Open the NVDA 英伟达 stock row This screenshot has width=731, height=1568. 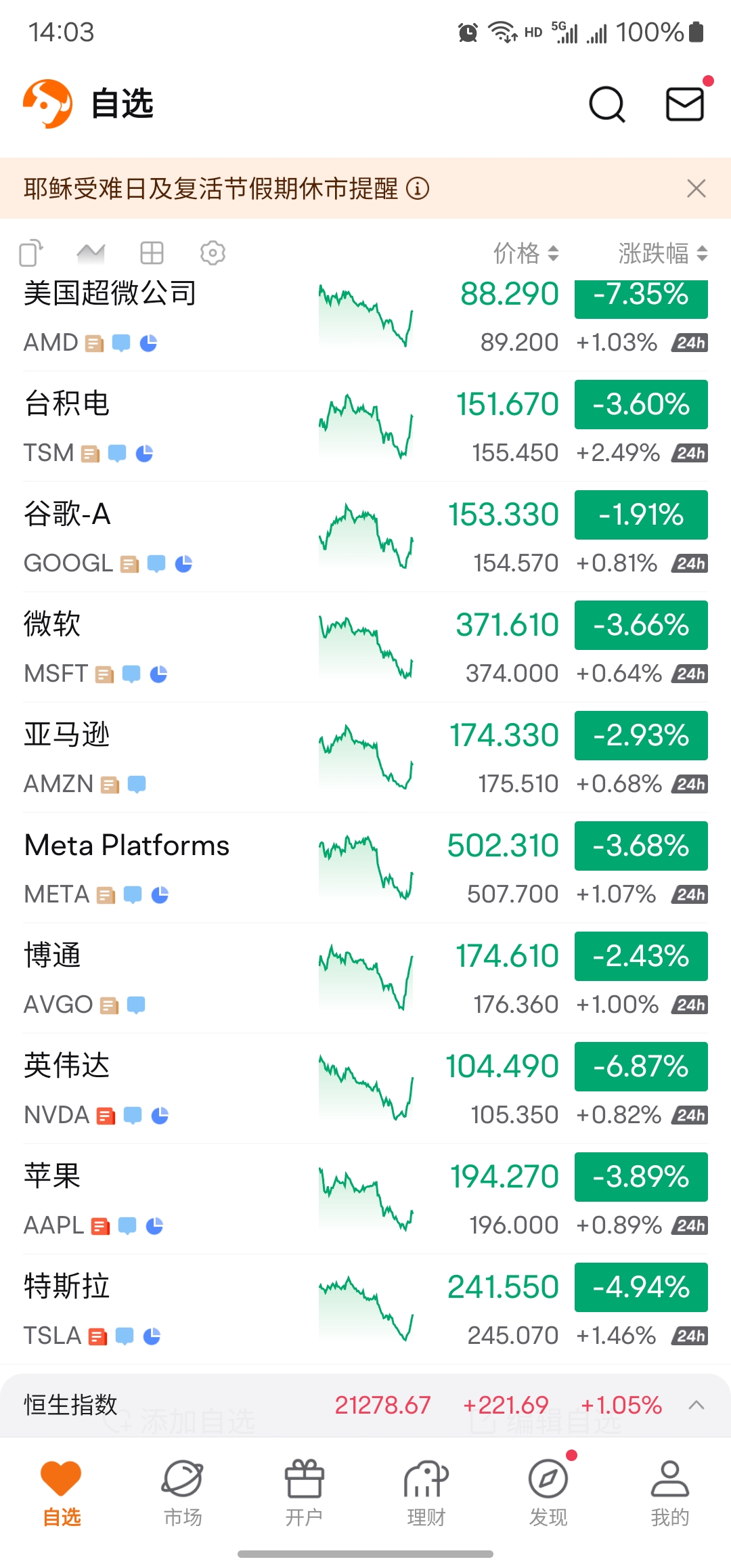[365, 1089]
